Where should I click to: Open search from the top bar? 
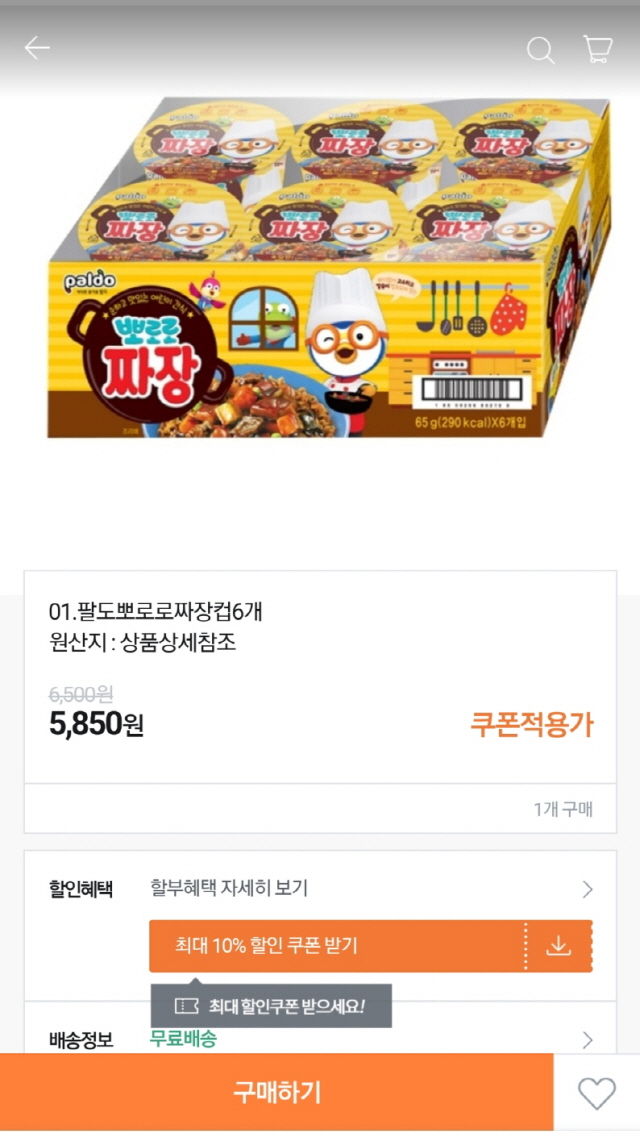tap(540, 49)
